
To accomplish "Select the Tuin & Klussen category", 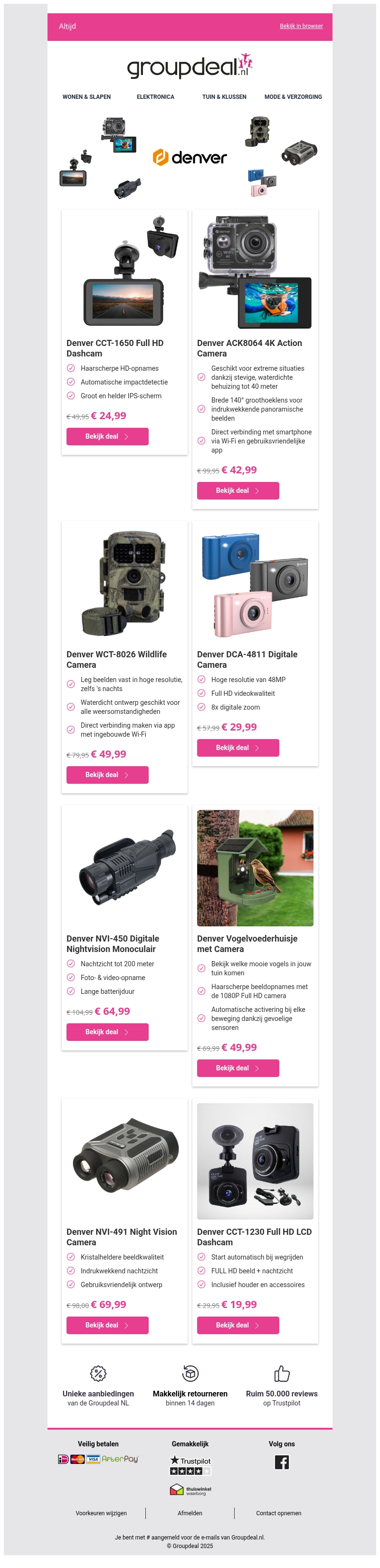I will tap(224, 97).
